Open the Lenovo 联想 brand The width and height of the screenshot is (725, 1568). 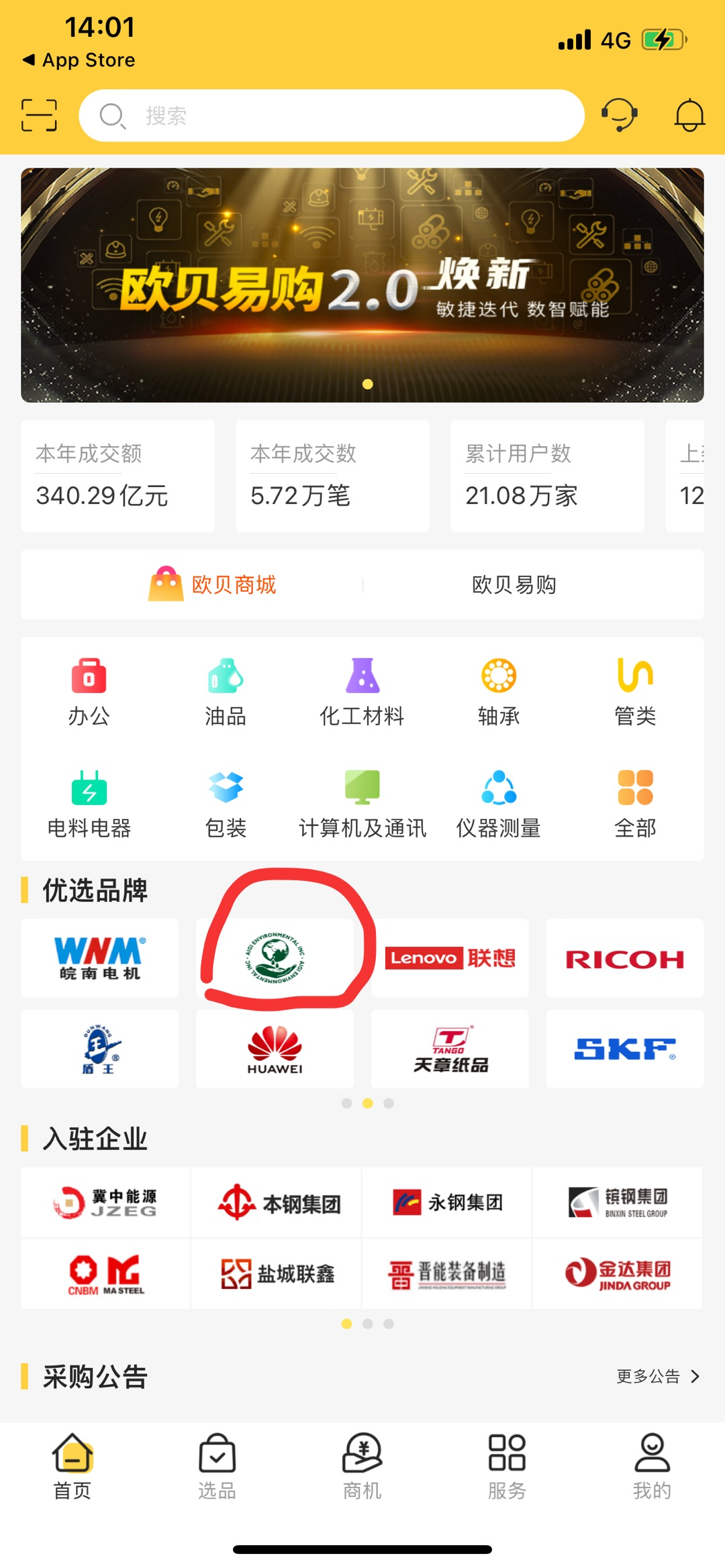click(450, 958)
